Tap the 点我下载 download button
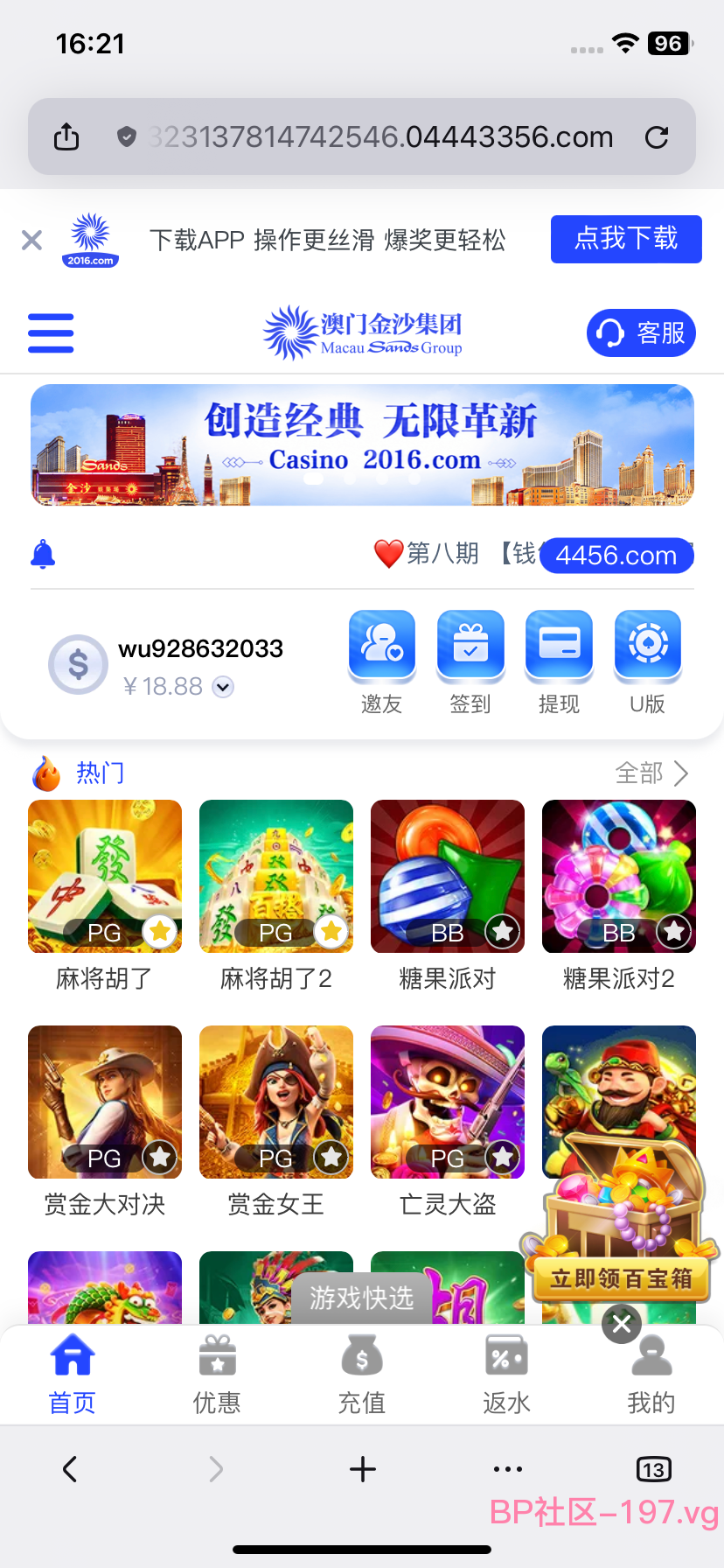Image resolution: width=724 pixels, height=1568 pixels. (626, 239)
